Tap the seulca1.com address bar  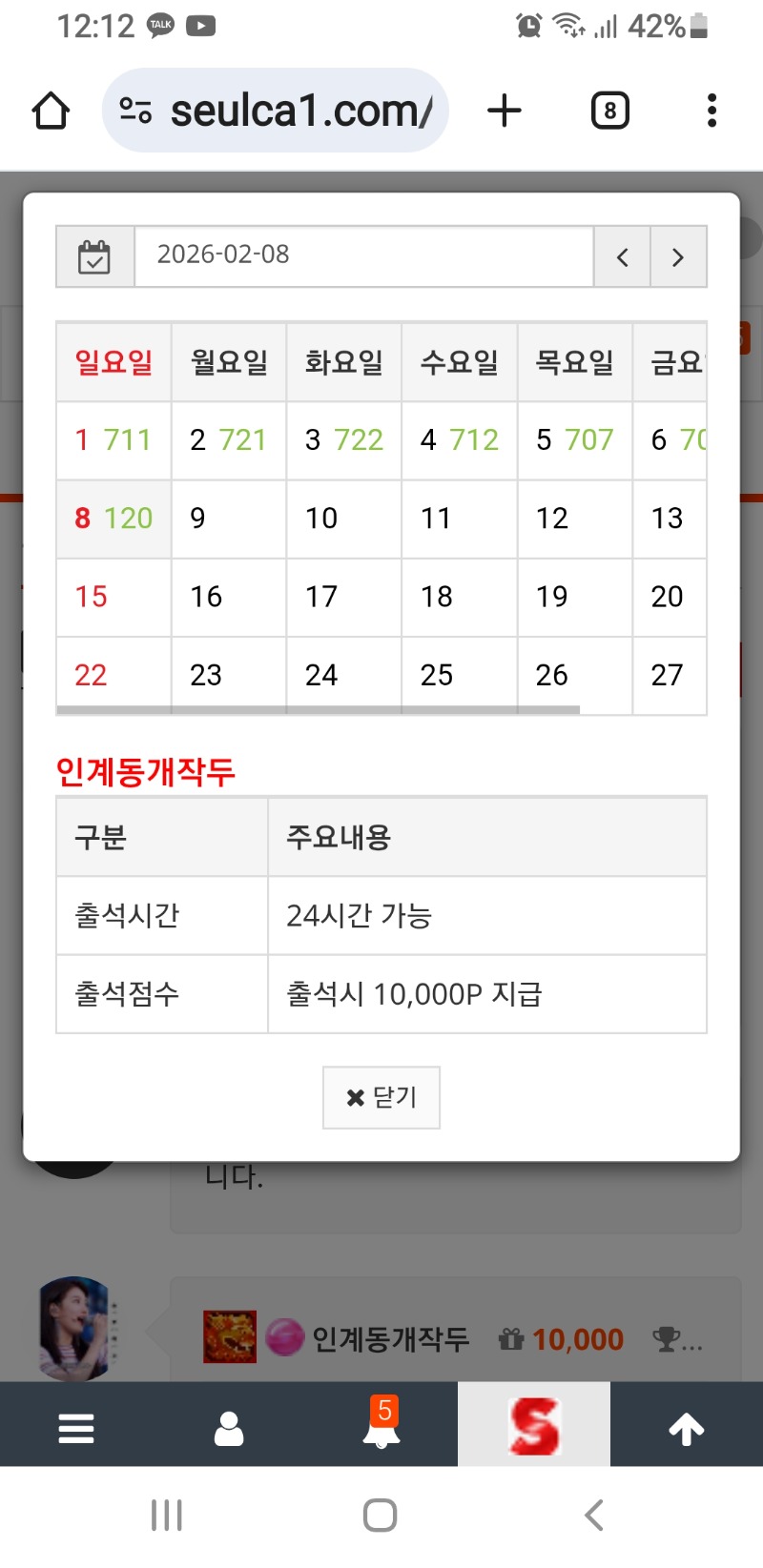pyautogui.click(x=277, y=111)
